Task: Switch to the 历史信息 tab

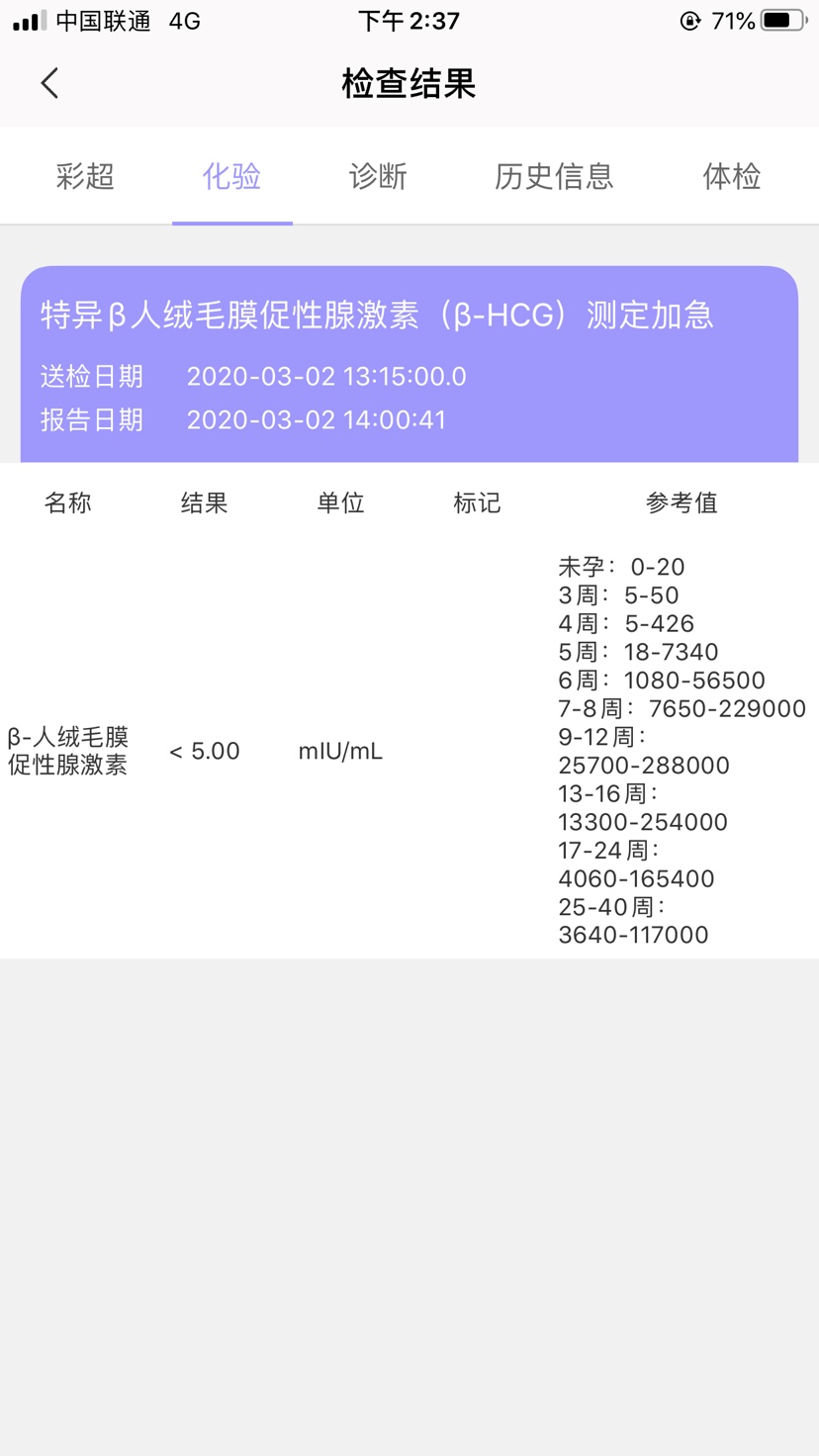Action: point(554,176)
